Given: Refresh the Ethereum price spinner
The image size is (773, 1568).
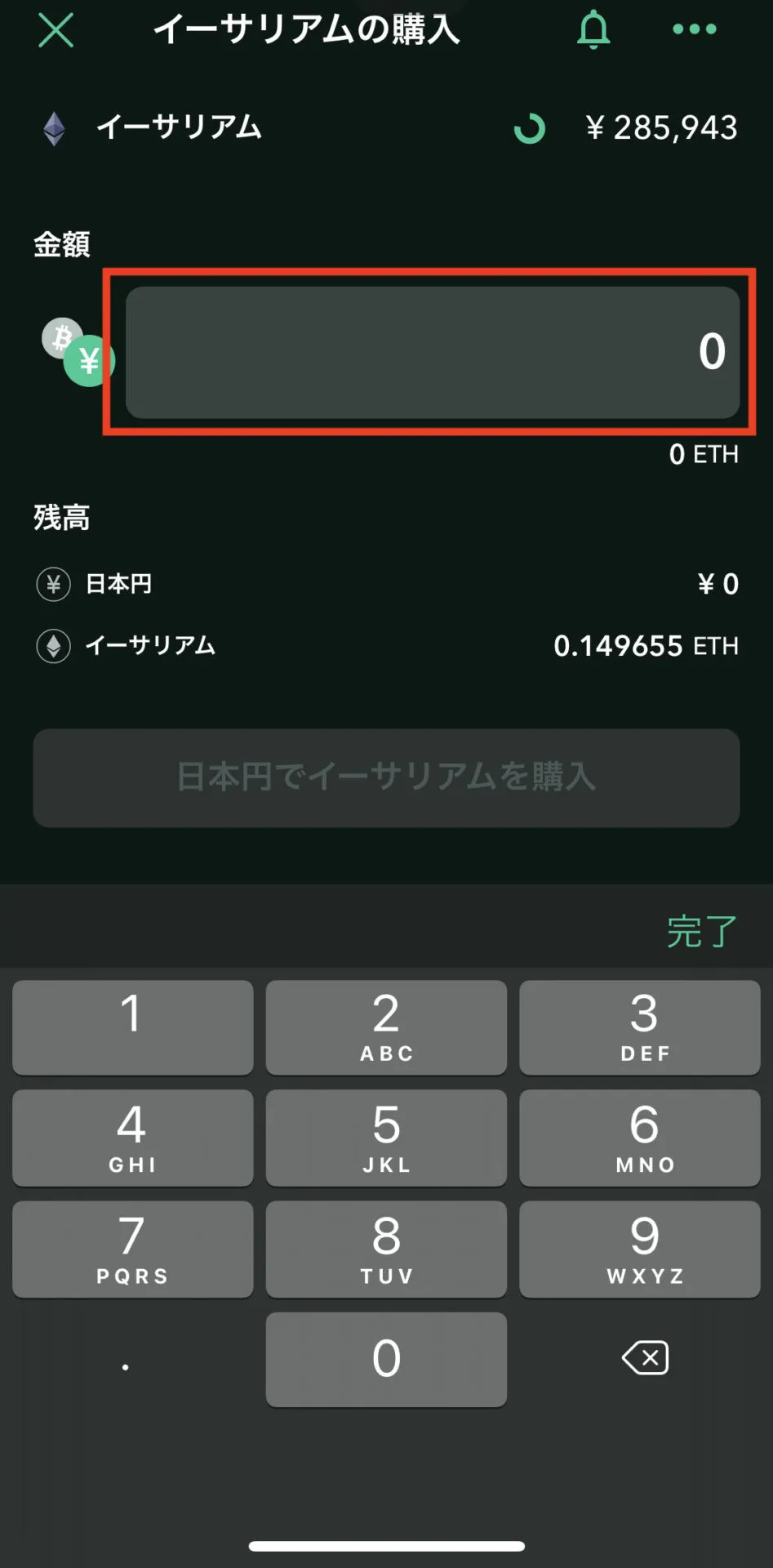Looking at the screenshot, I should [530, 128].
